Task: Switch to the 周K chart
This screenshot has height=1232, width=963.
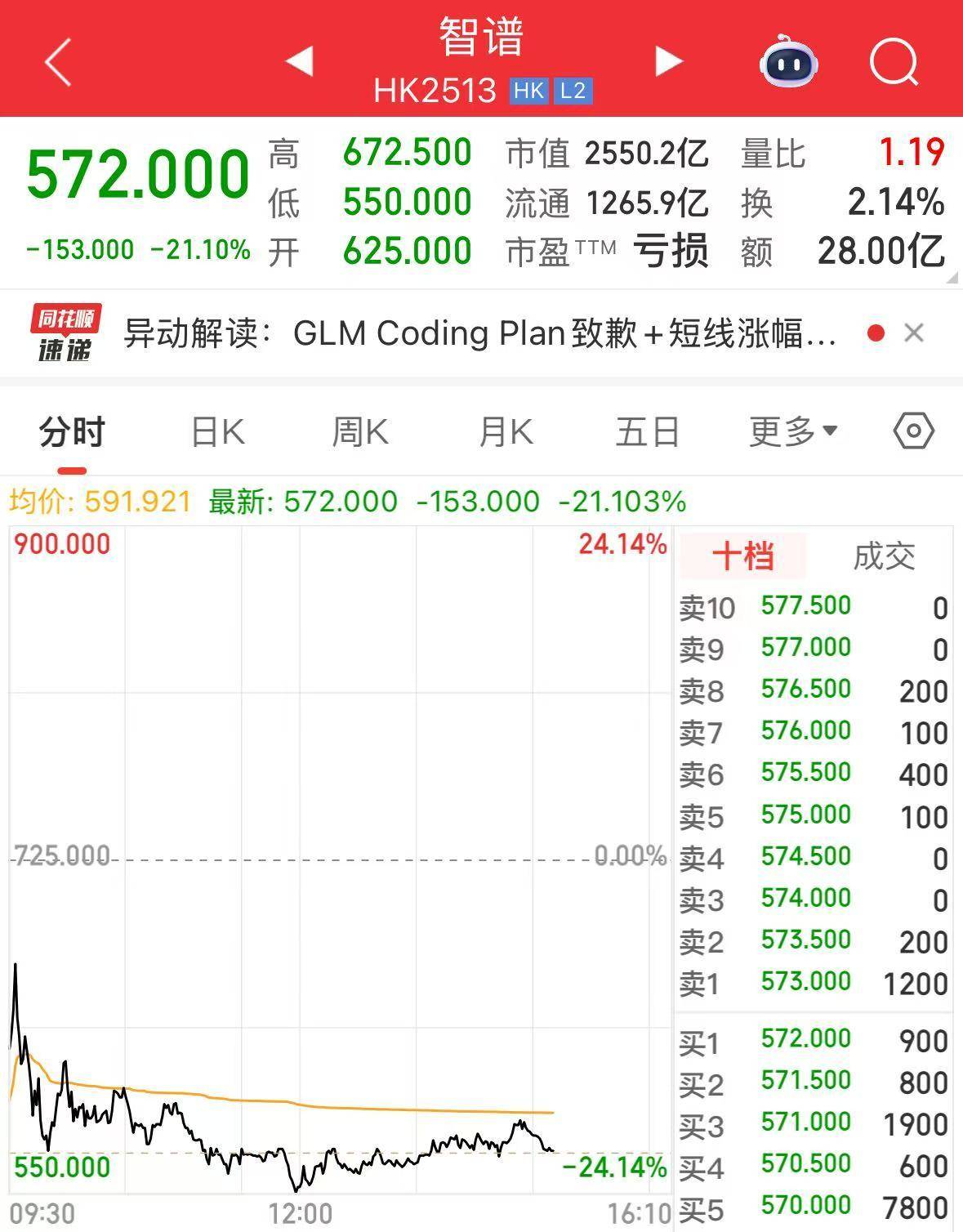Action: point(360,431)
